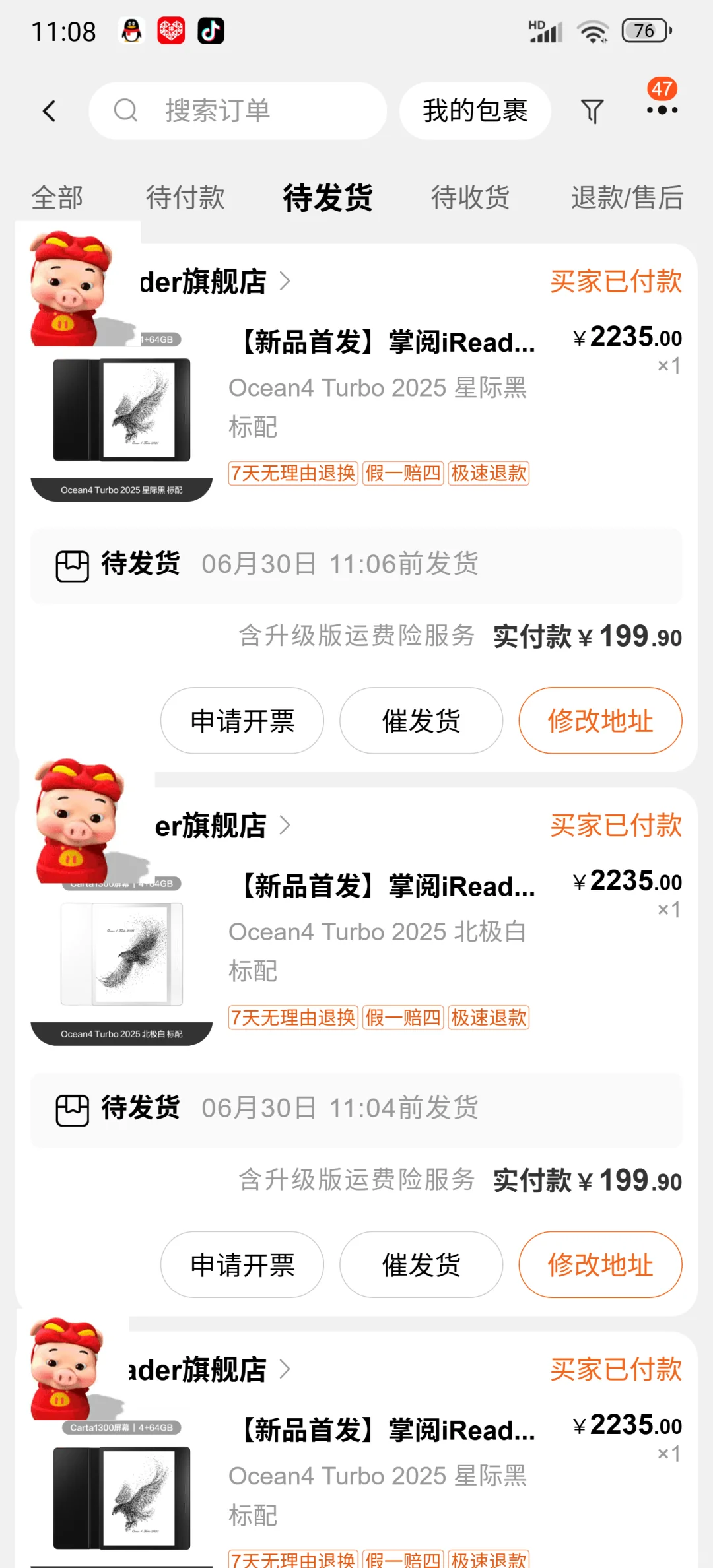Switch to the 全部 tab
The width and height of the screenshot is (713, 1568).
(x=57, y=197)
